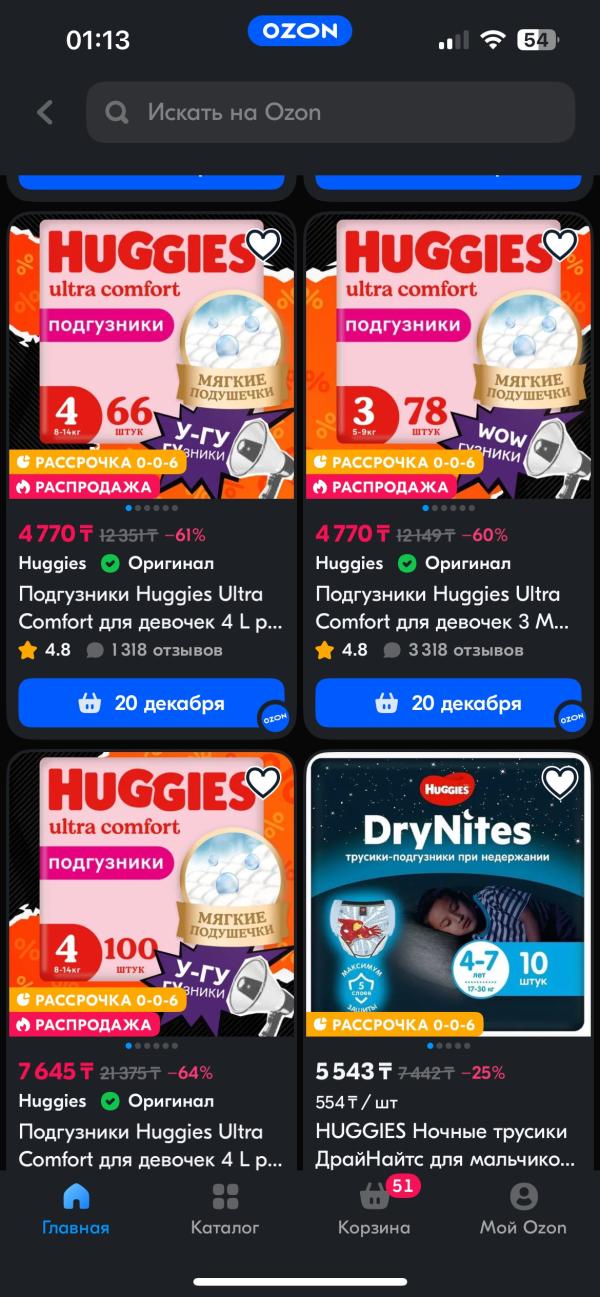This screenshot has height=1297, width=600.
Task: Open the Корзина cart tab
Action: [x=374, y=1208]
